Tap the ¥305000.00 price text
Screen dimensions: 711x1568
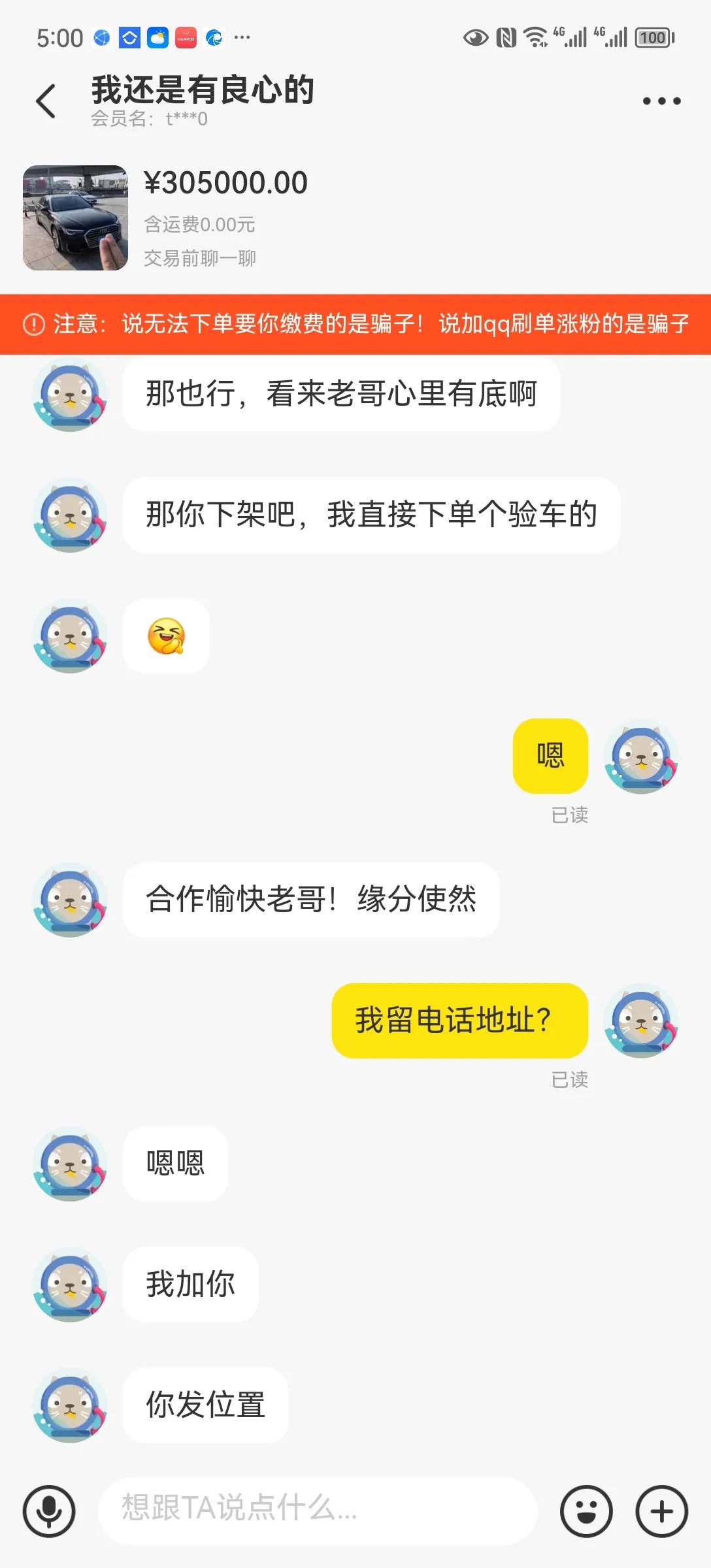click(225, 184)
